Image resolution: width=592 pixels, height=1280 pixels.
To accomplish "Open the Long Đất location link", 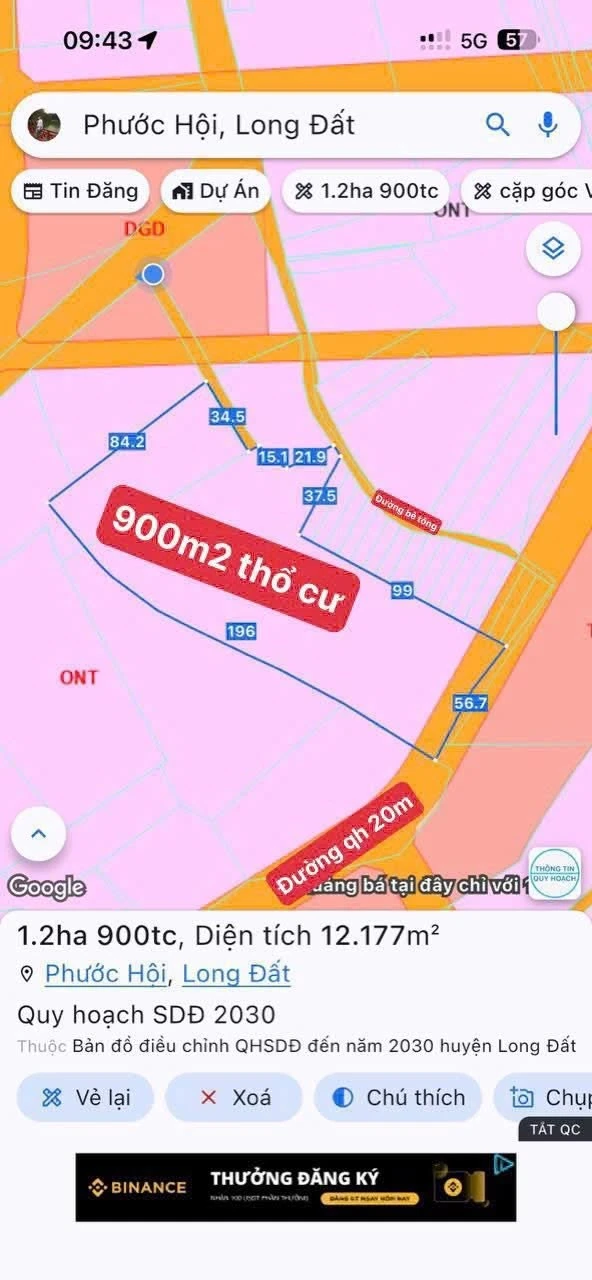I will point(236,973).
